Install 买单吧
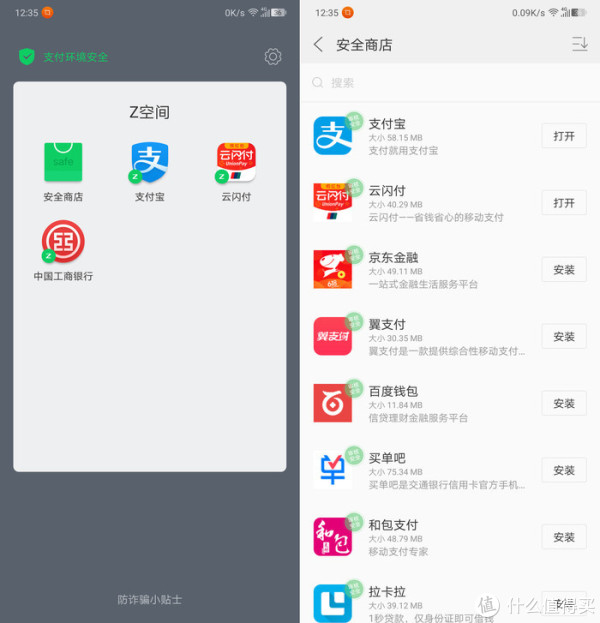This screenshot has width=600, height=623. (x=563, y=470)
